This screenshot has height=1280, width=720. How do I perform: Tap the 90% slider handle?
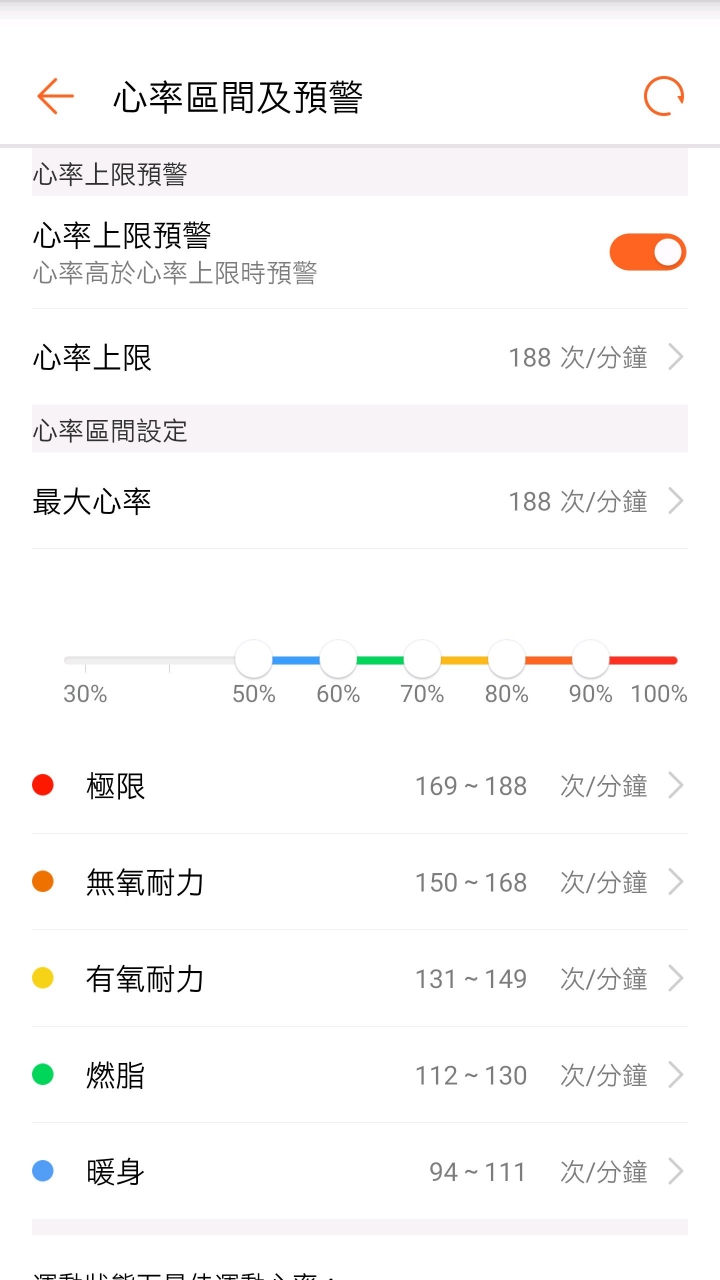point(591,660)
